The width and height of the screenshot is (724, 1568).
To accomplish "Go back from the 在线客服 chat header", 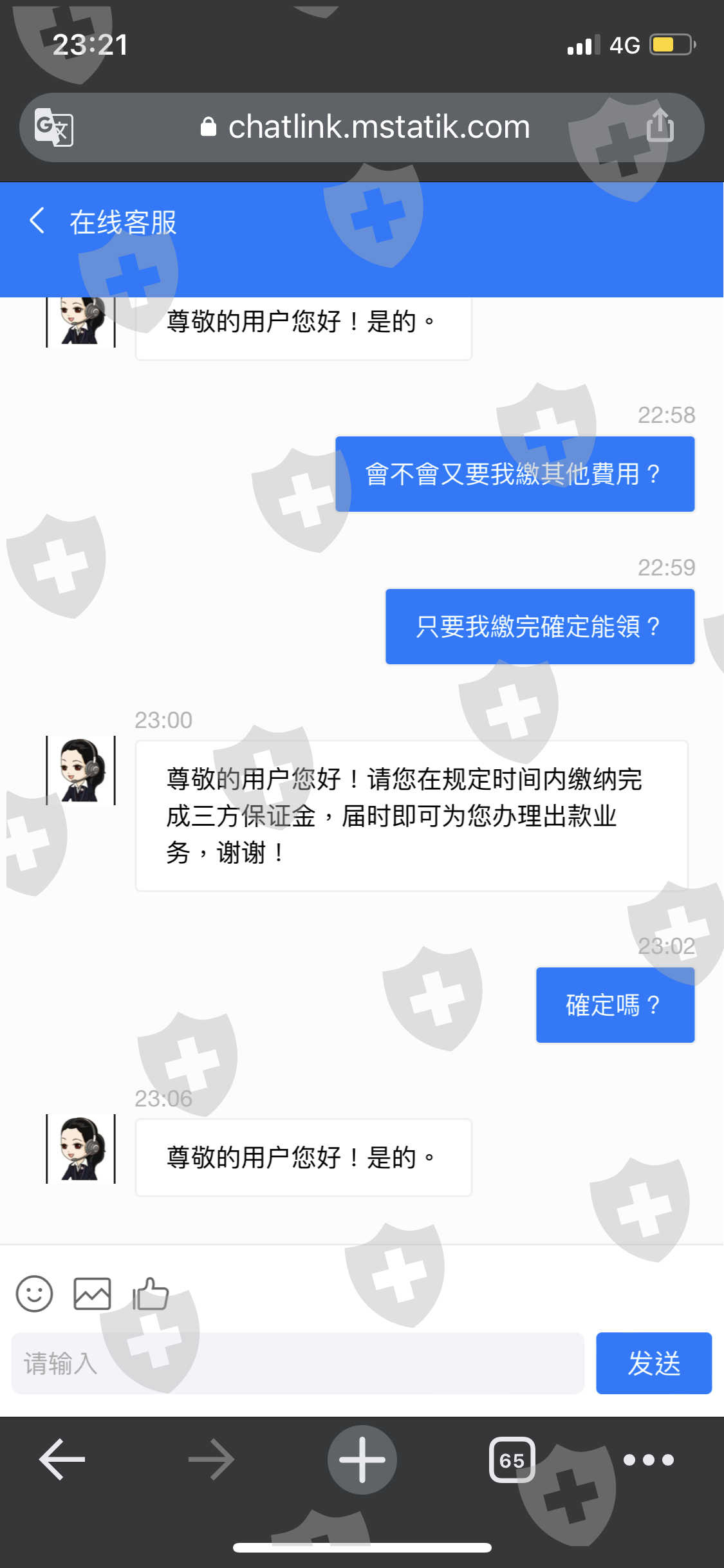I will click(x=37, y=221).
